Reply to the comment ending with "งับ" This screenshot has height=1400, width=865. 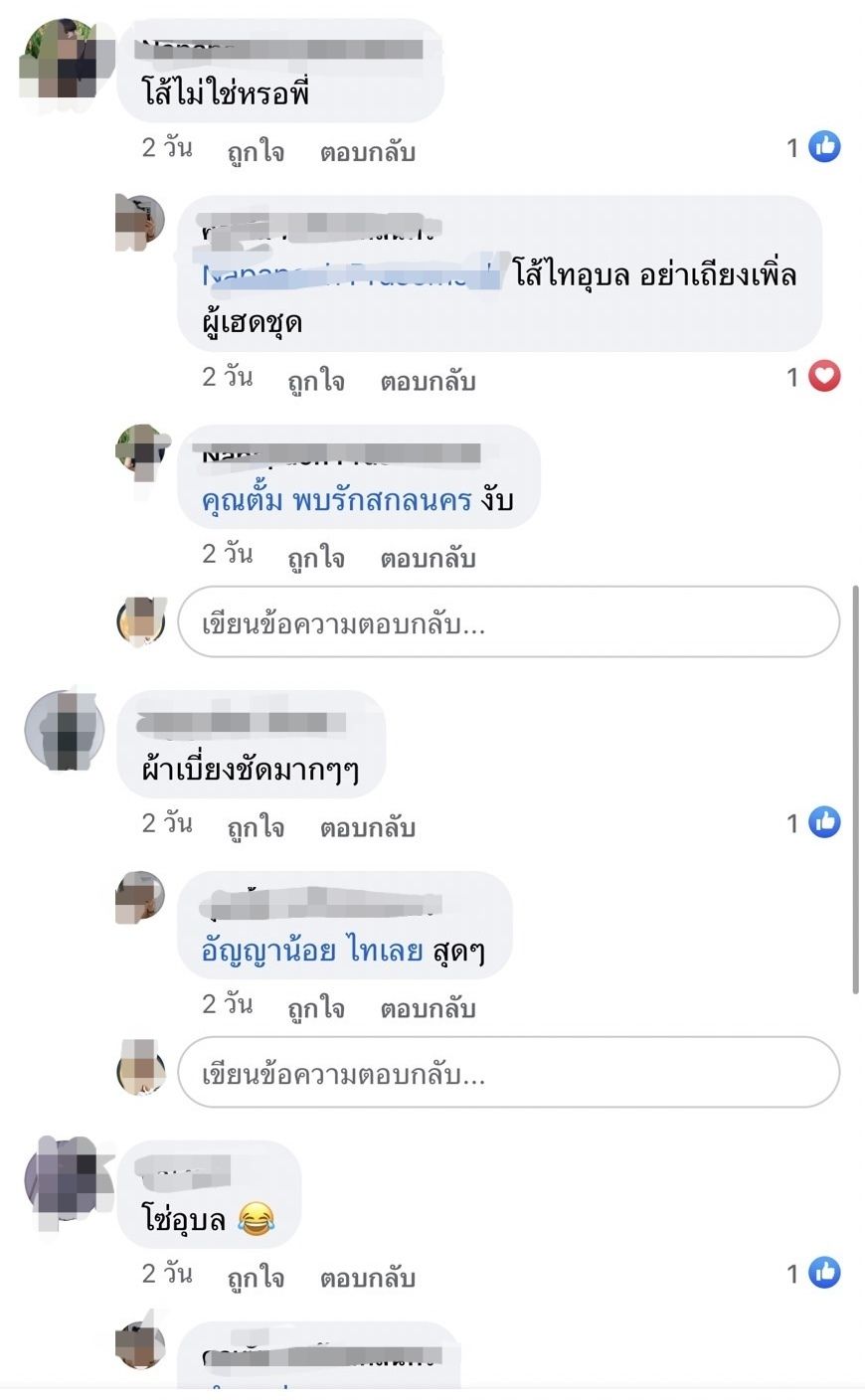pyautogui.click(x=428, y=559)
